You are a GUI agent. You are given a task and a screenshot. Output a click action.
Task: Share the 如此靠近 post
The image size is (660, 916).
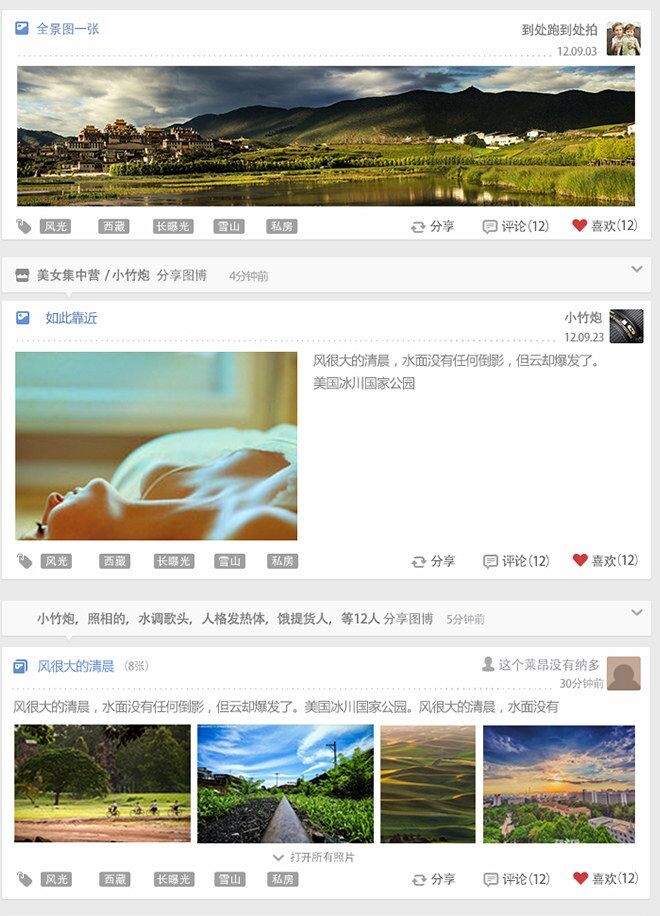pyautogui.click(x=433, y=561)
